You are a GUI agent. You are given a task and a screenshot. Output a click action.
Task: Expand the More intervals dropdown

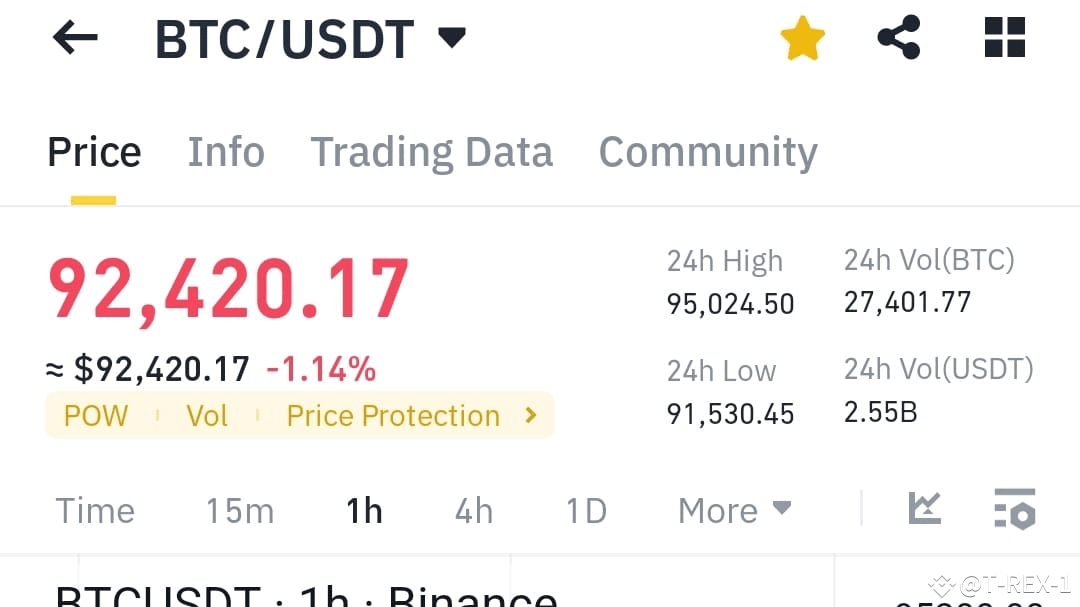click(734, 511)
